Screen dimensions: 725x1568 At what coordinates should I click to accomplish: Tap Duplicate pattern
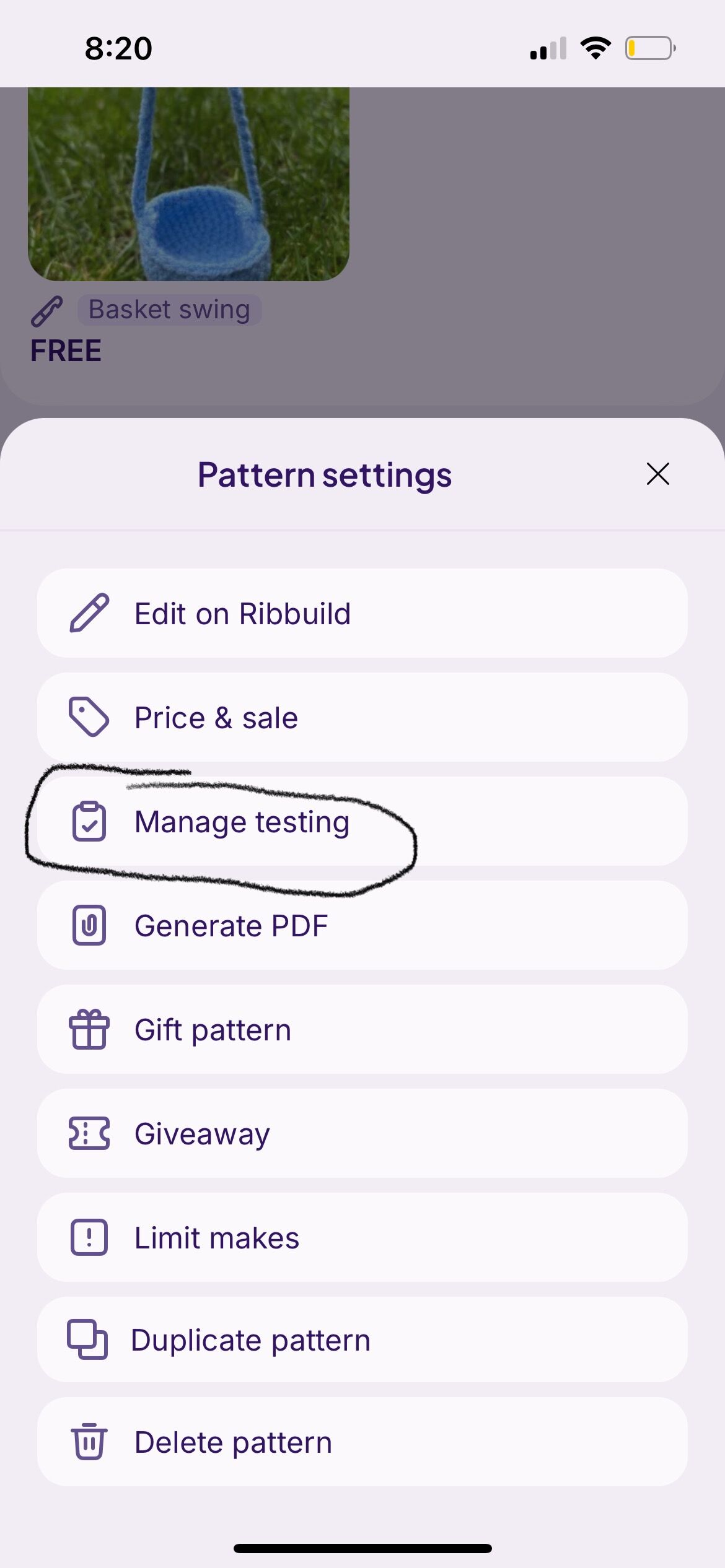click(x=362, y=1340)
